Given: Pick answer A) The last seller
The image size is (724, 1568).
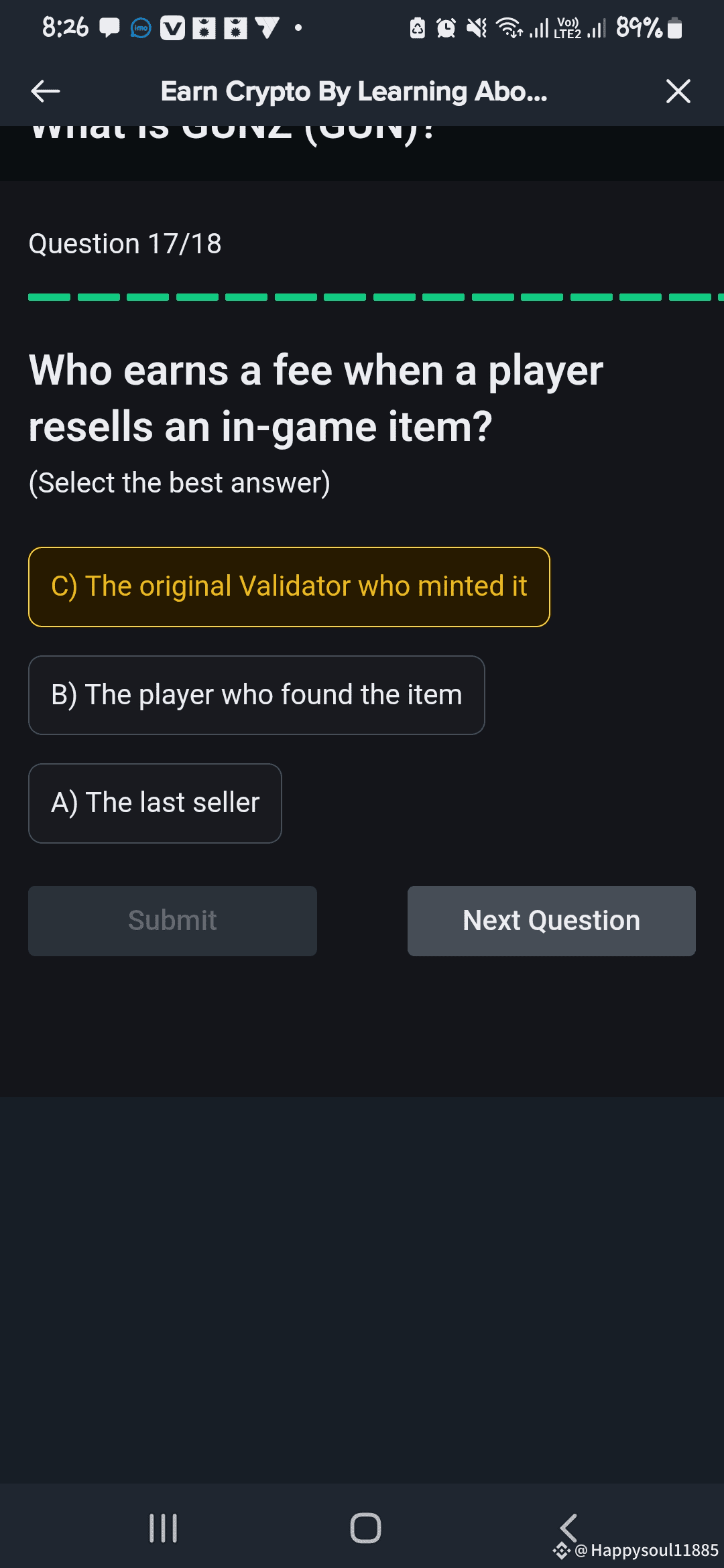Looking at the screenshot, I should point(155,803).
